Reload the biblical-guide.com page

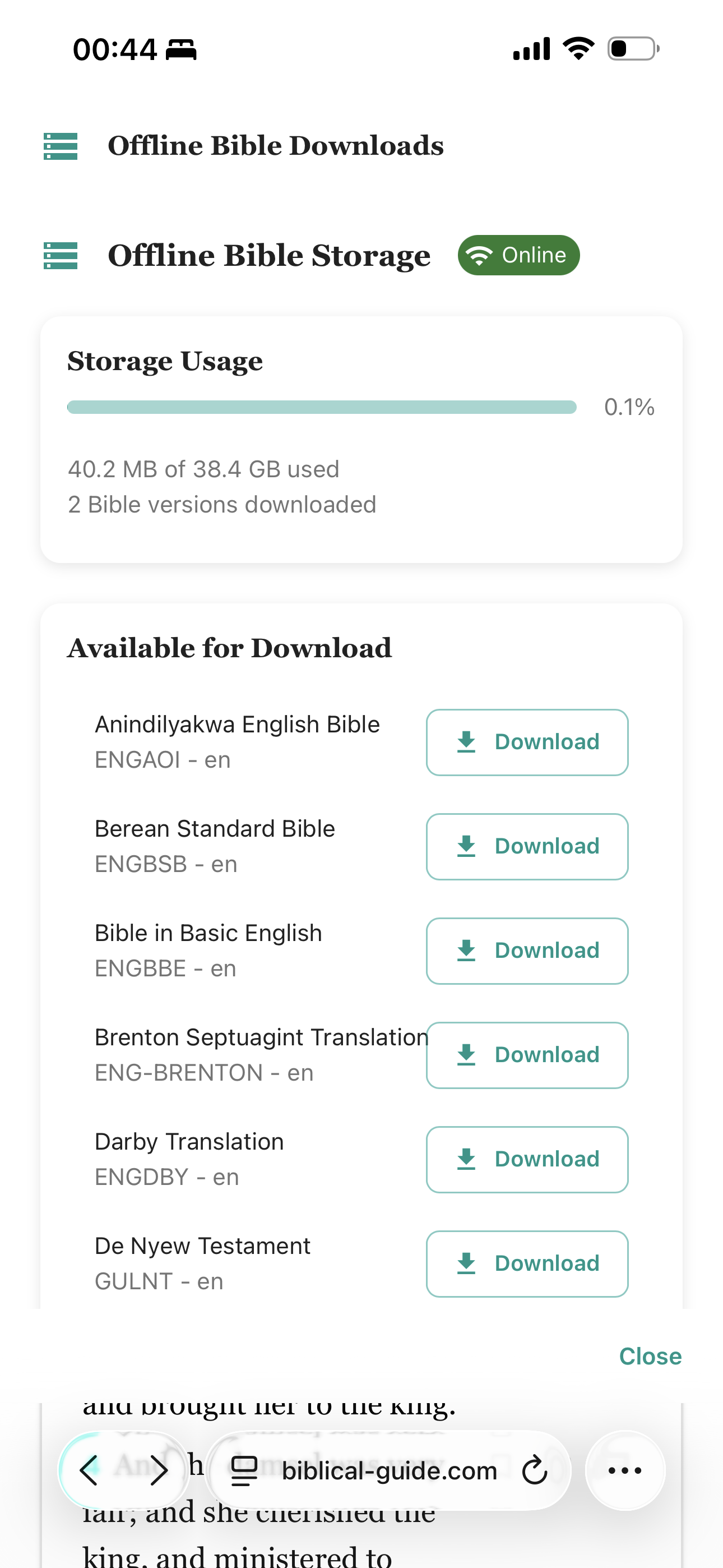pos(534,1470)
